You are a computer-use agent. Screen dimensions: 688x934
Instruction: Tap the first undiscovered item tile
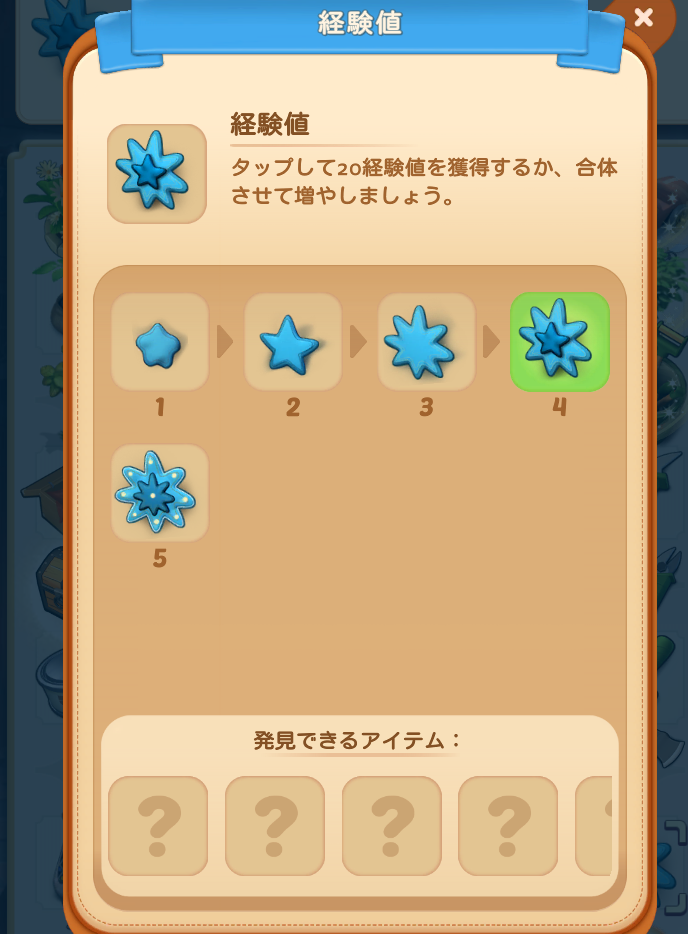click(158, 825)
